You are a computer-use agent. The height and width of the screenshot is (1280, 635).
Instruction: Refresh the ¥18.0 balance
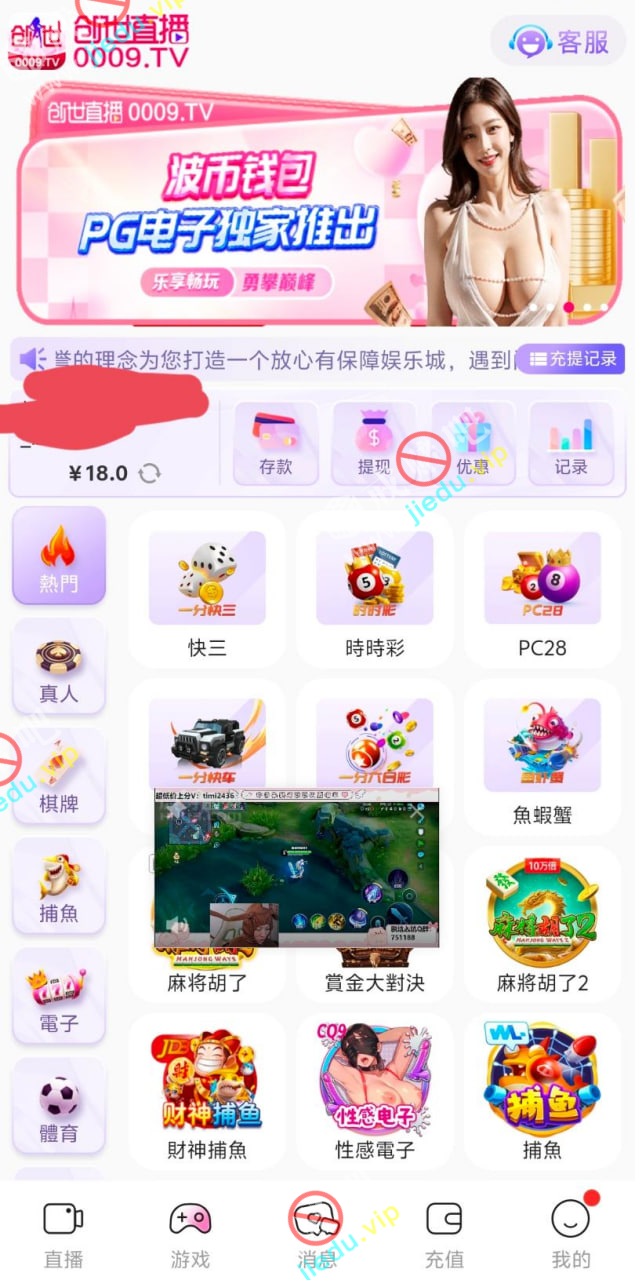150,473
